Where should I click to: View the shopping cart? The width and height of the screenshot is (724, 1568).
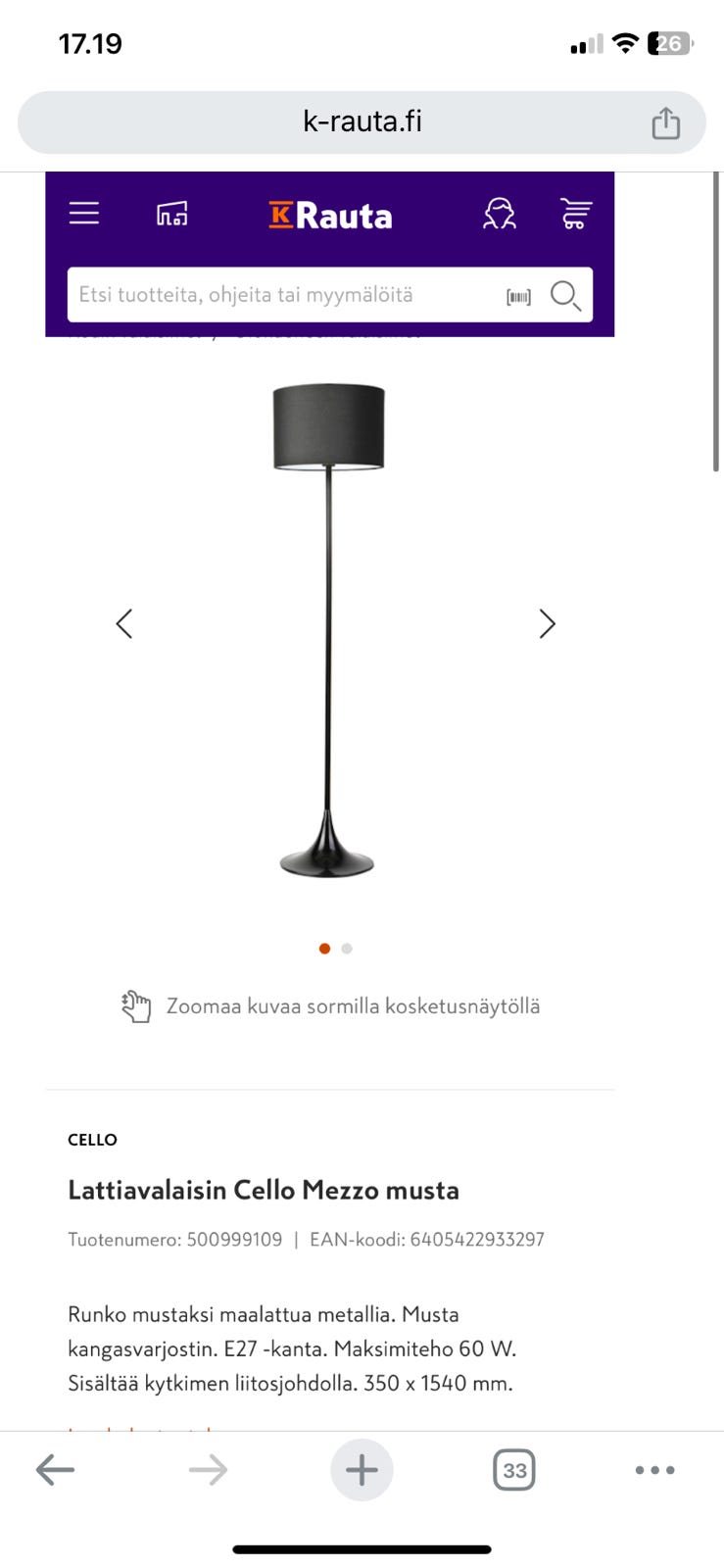(x=575, y=214)
